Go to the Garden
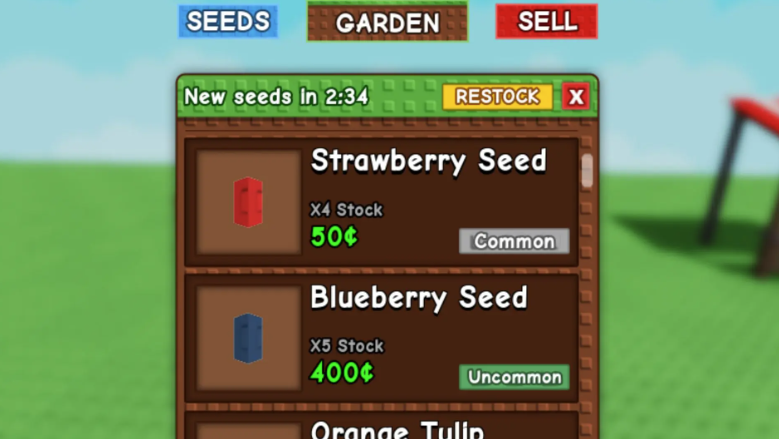The image size is (779, 439). tap(387, 22)
